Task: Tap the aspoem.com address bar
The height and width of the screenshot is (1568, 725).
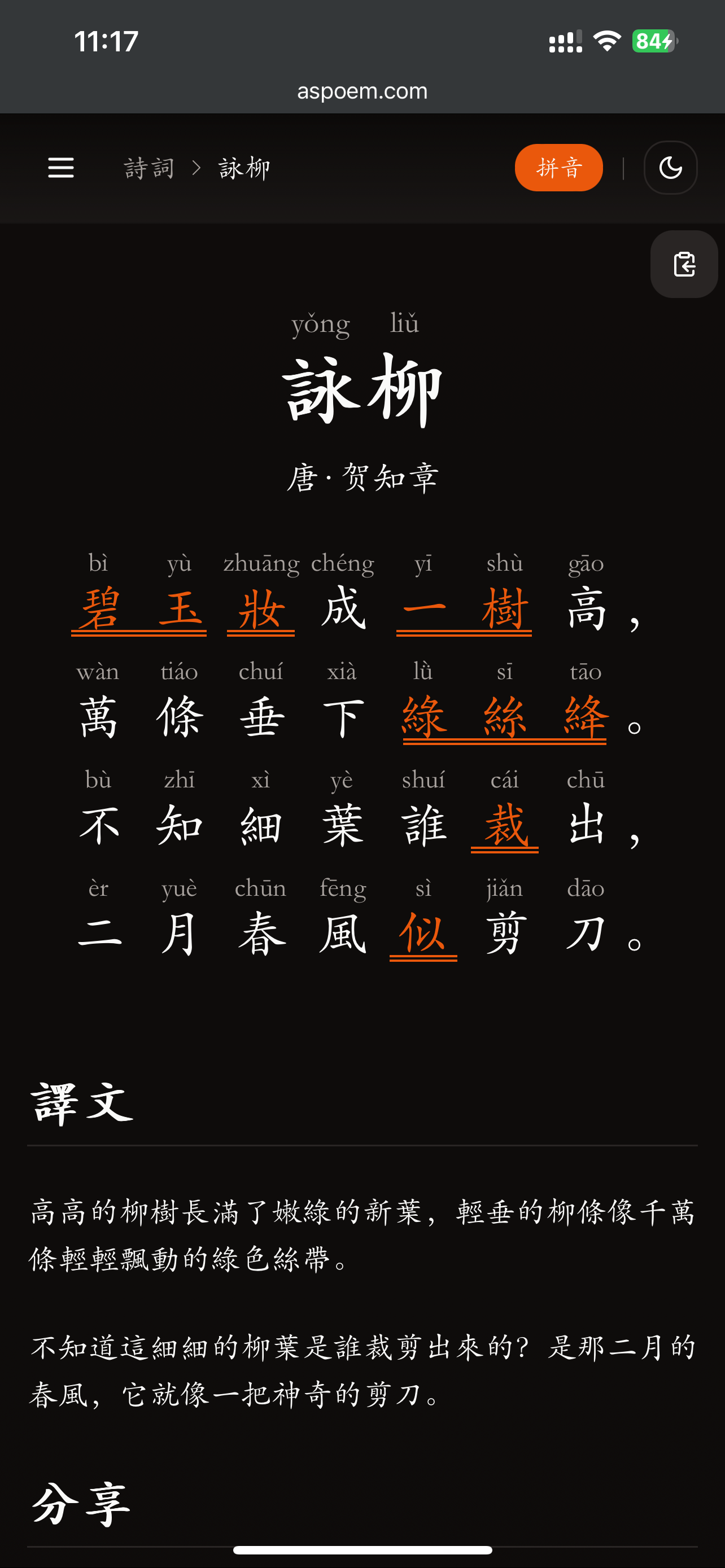Action: (x=362, y=91)
